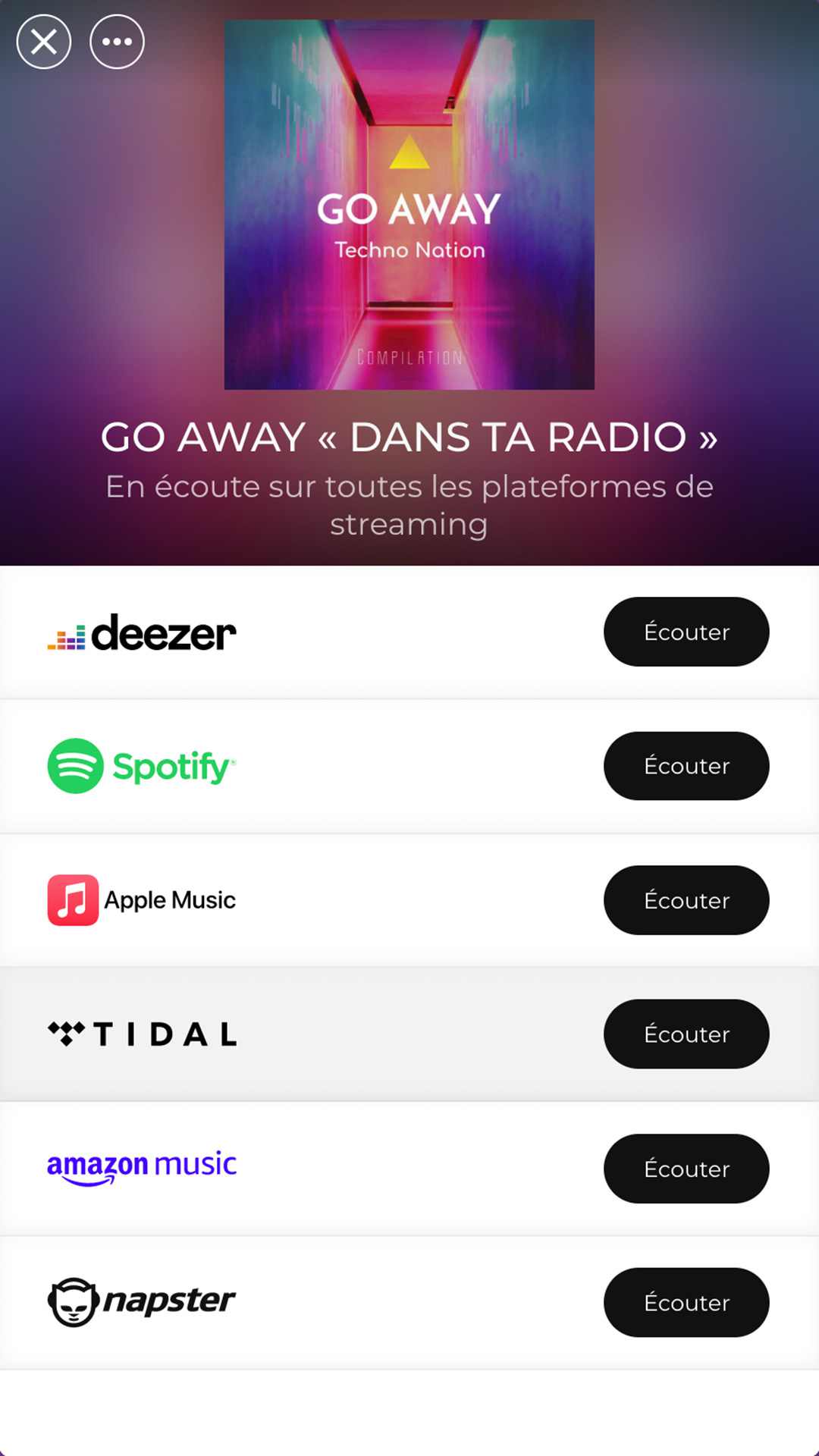This screenshot has width=819, height=1456.
Task: Select Écouter next to TIDAL
Action: (x=686, y=1034)
